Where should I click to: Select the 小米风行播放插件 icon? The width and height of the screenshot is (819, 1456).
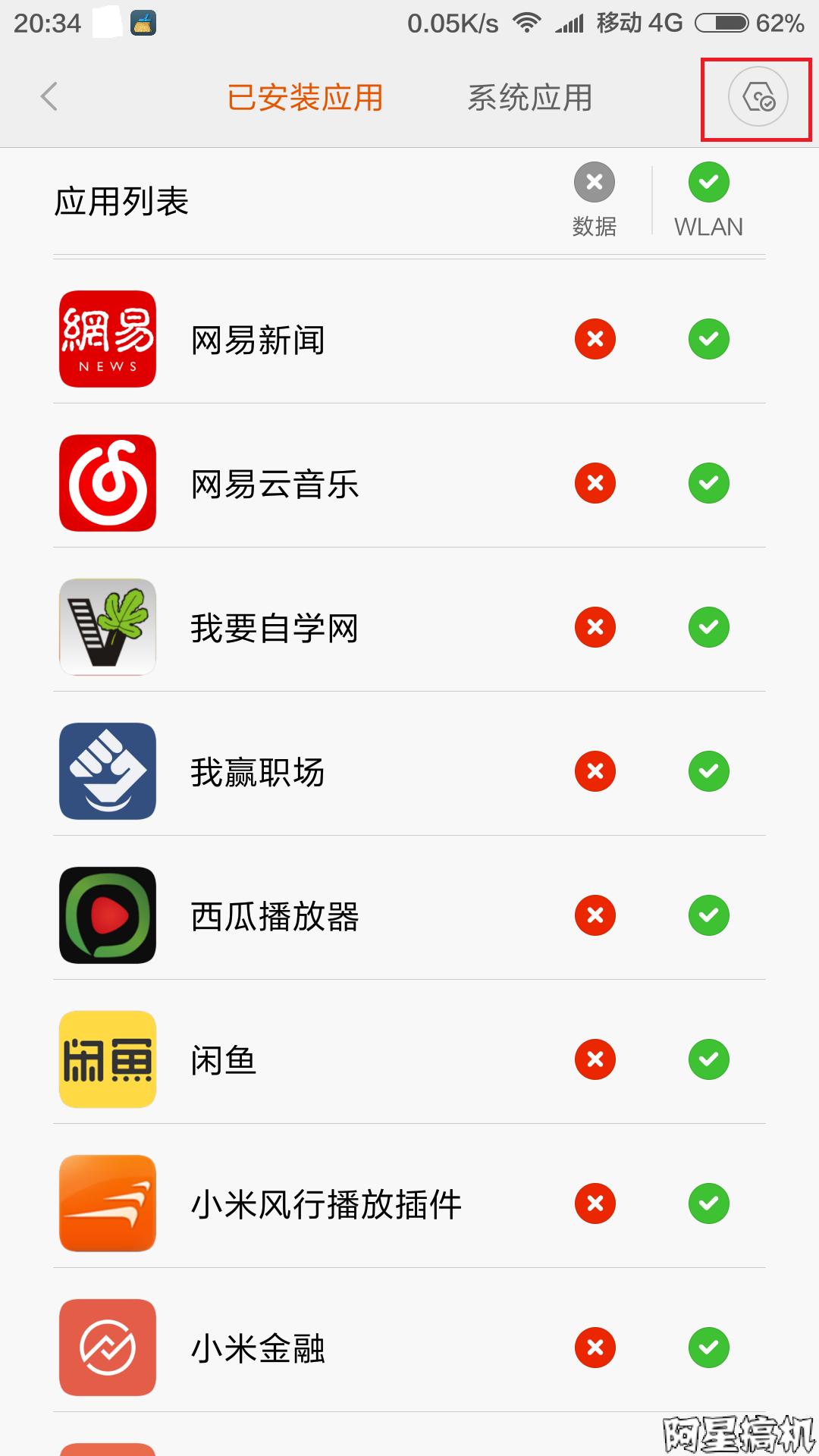tap(107, 1203)
